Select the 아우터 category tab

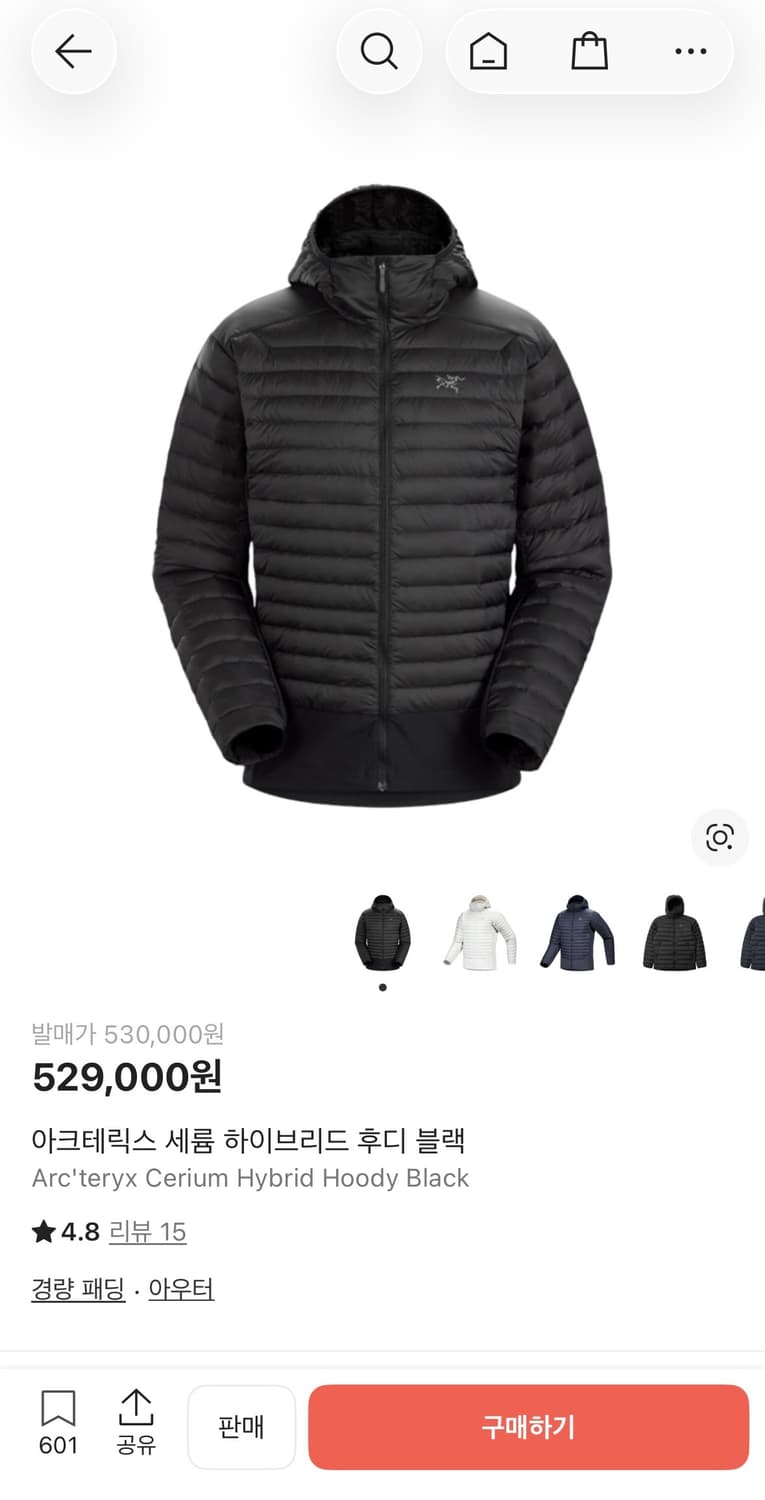181,1289
